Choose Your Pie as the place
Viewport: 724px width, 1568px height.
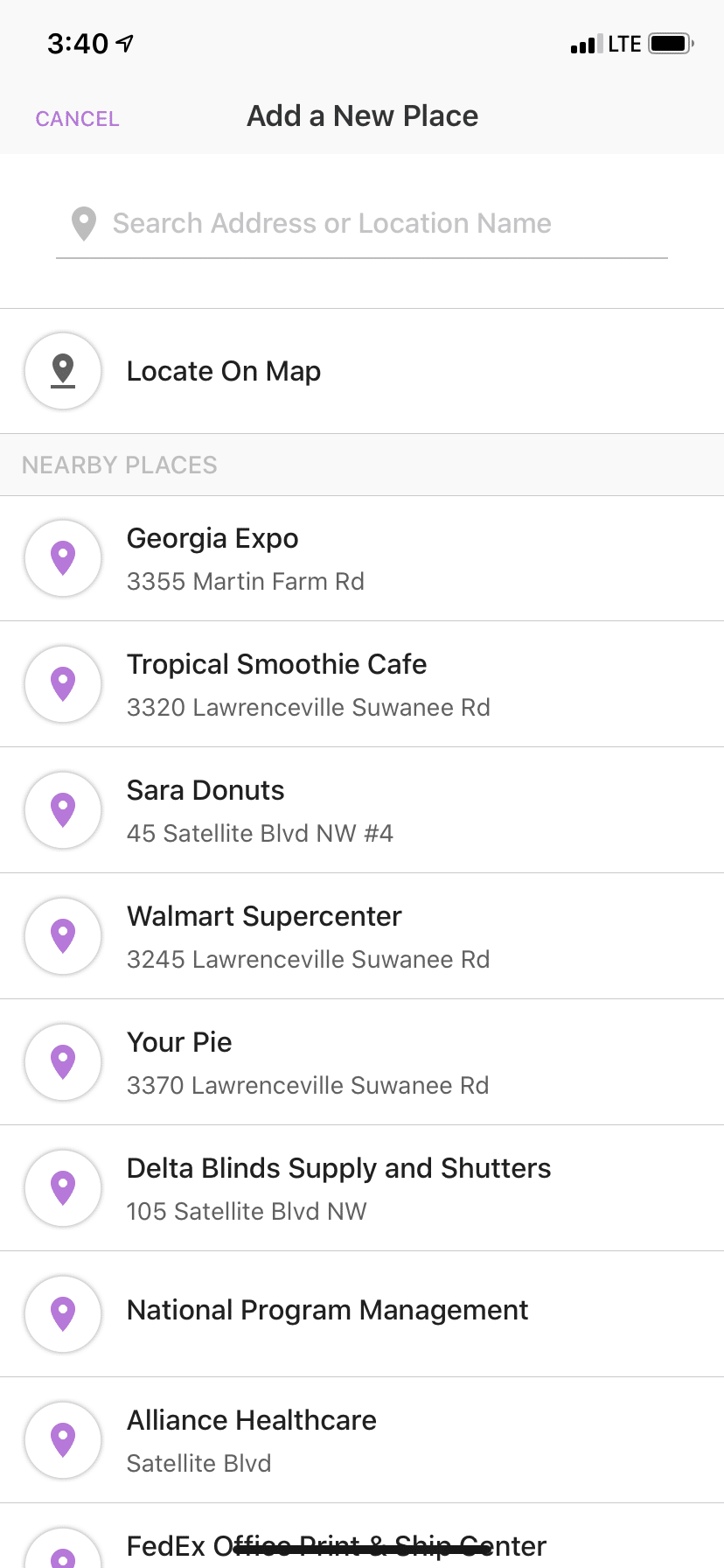click(362, 1062)
